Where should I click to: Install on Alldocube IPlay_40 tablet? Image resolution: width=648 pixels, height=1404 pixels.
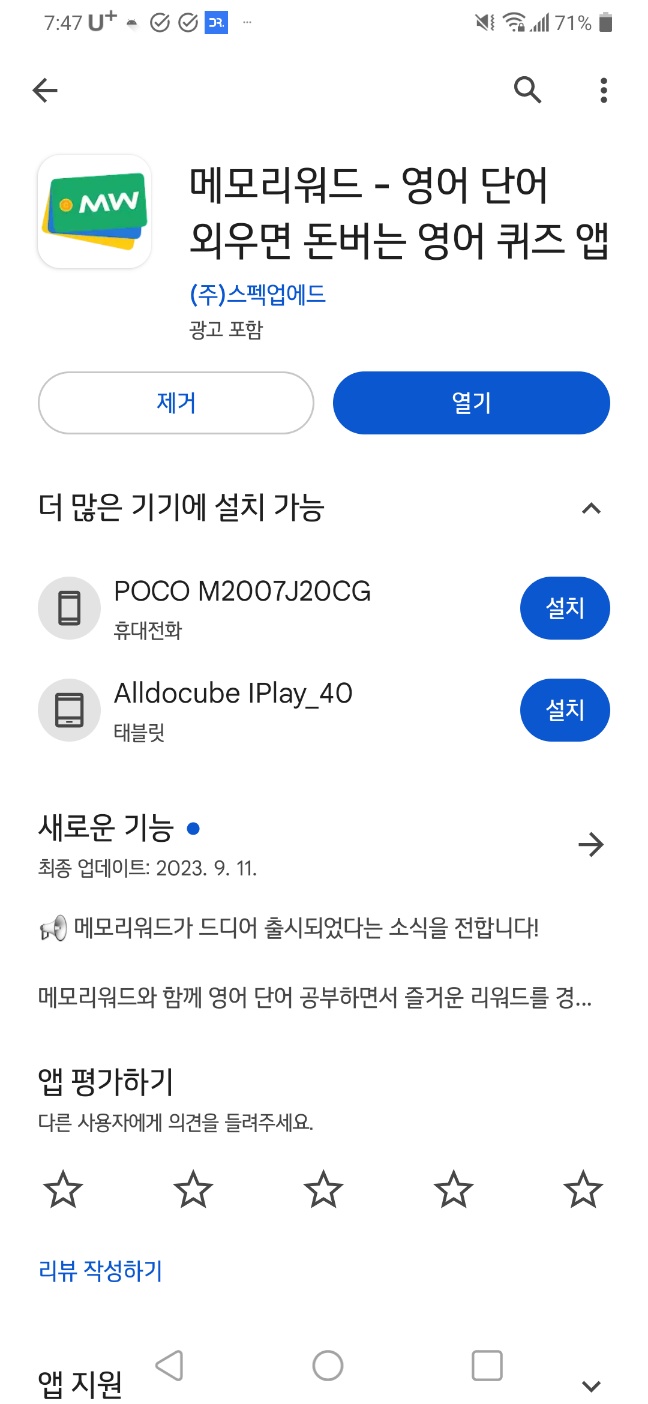coord(565,710)
